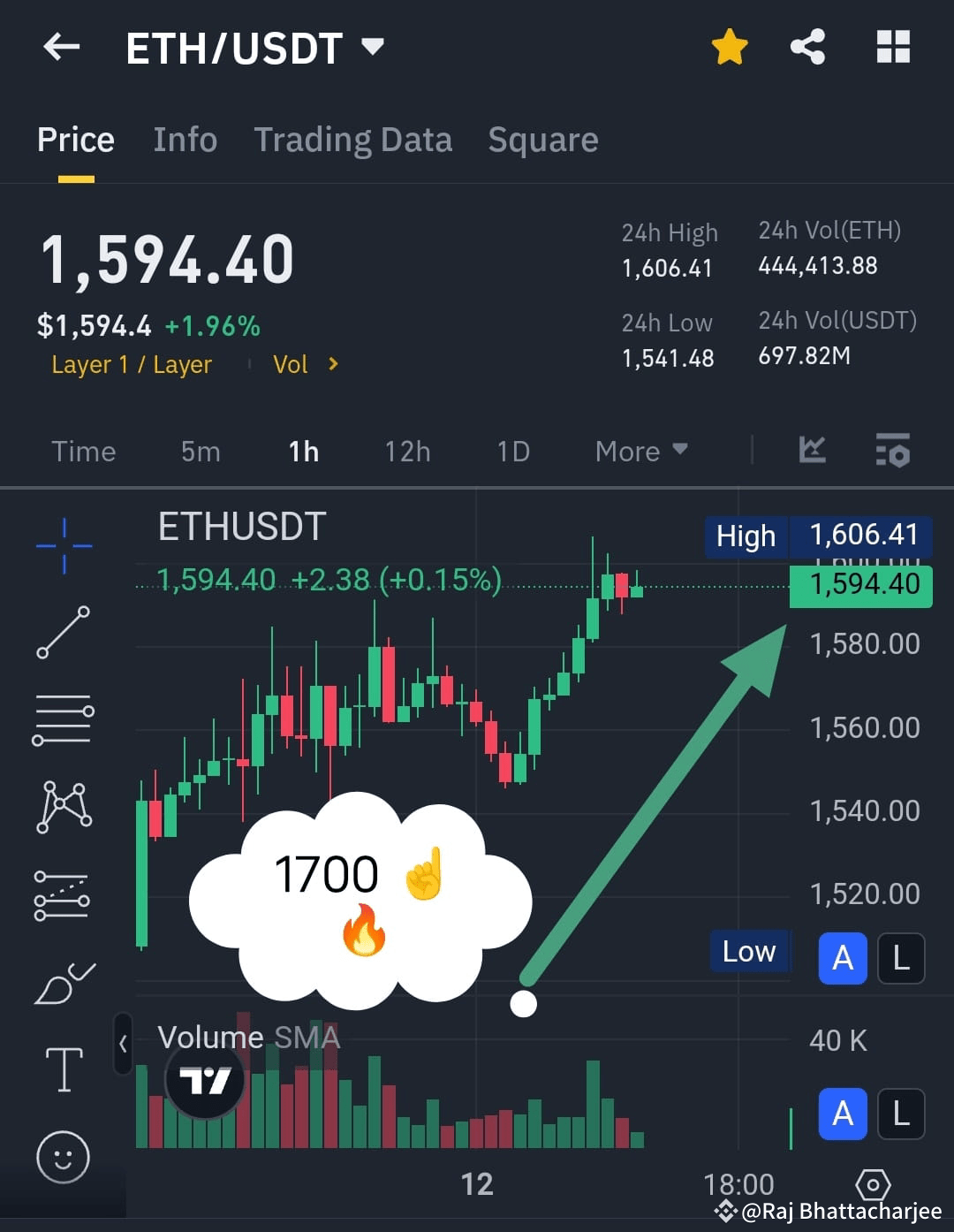Open the ETH/USDT pair selector dropdown
The height and width of the screenshot is (1232, 954).
coord(374,48)
